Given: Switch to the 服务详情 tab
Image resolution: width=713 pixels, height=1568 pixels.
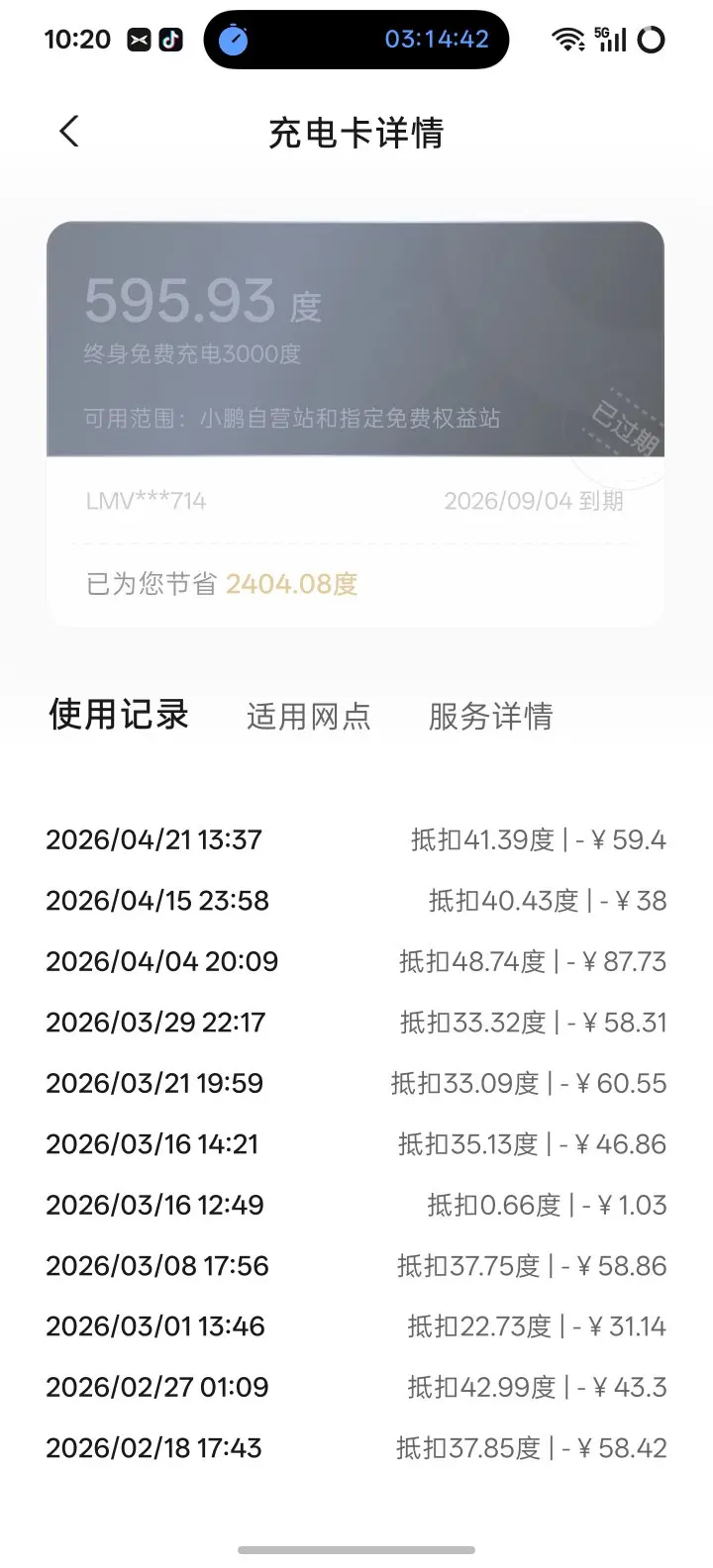Looking at the screenshot, I should point(490,716).
